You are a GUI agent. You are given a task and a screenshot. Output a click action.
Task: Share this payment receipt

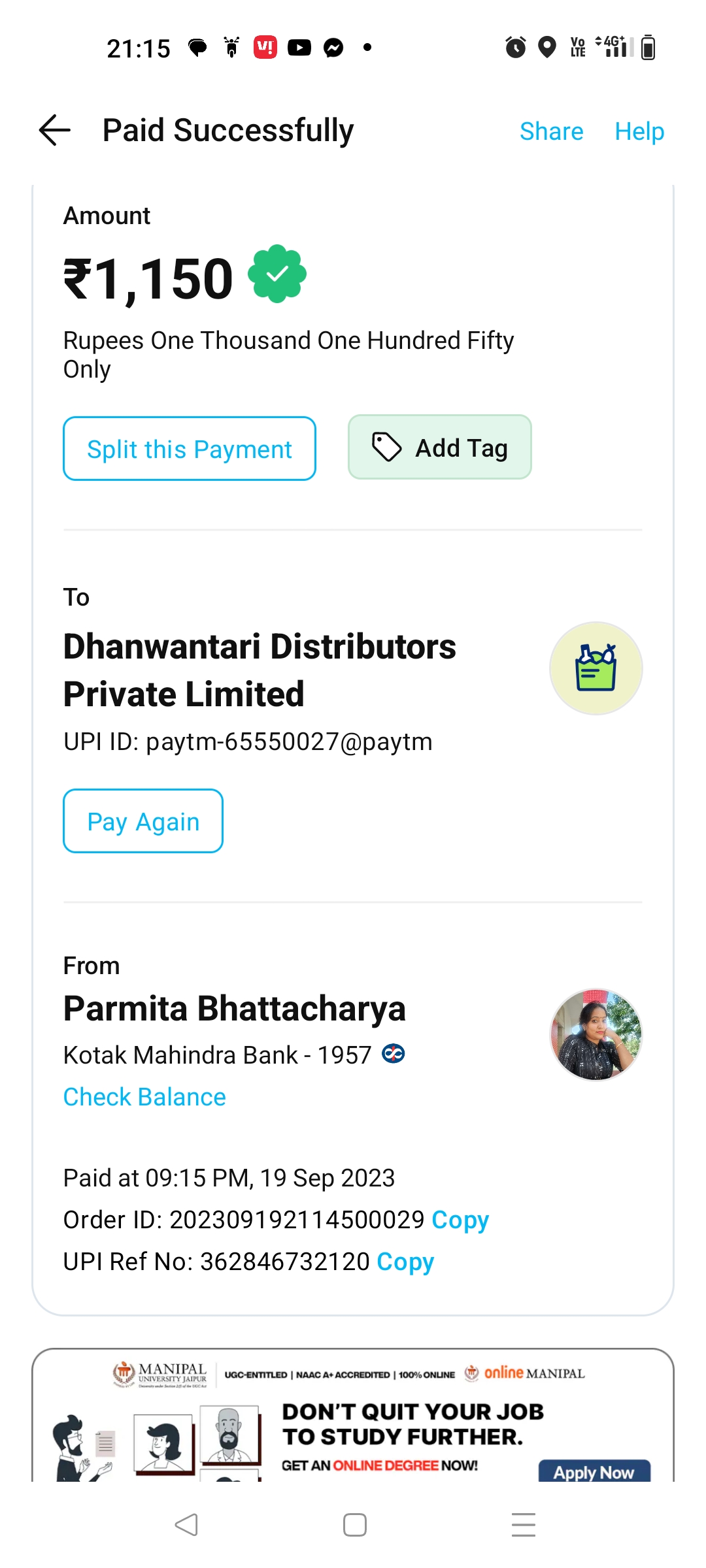click(551, 131)
